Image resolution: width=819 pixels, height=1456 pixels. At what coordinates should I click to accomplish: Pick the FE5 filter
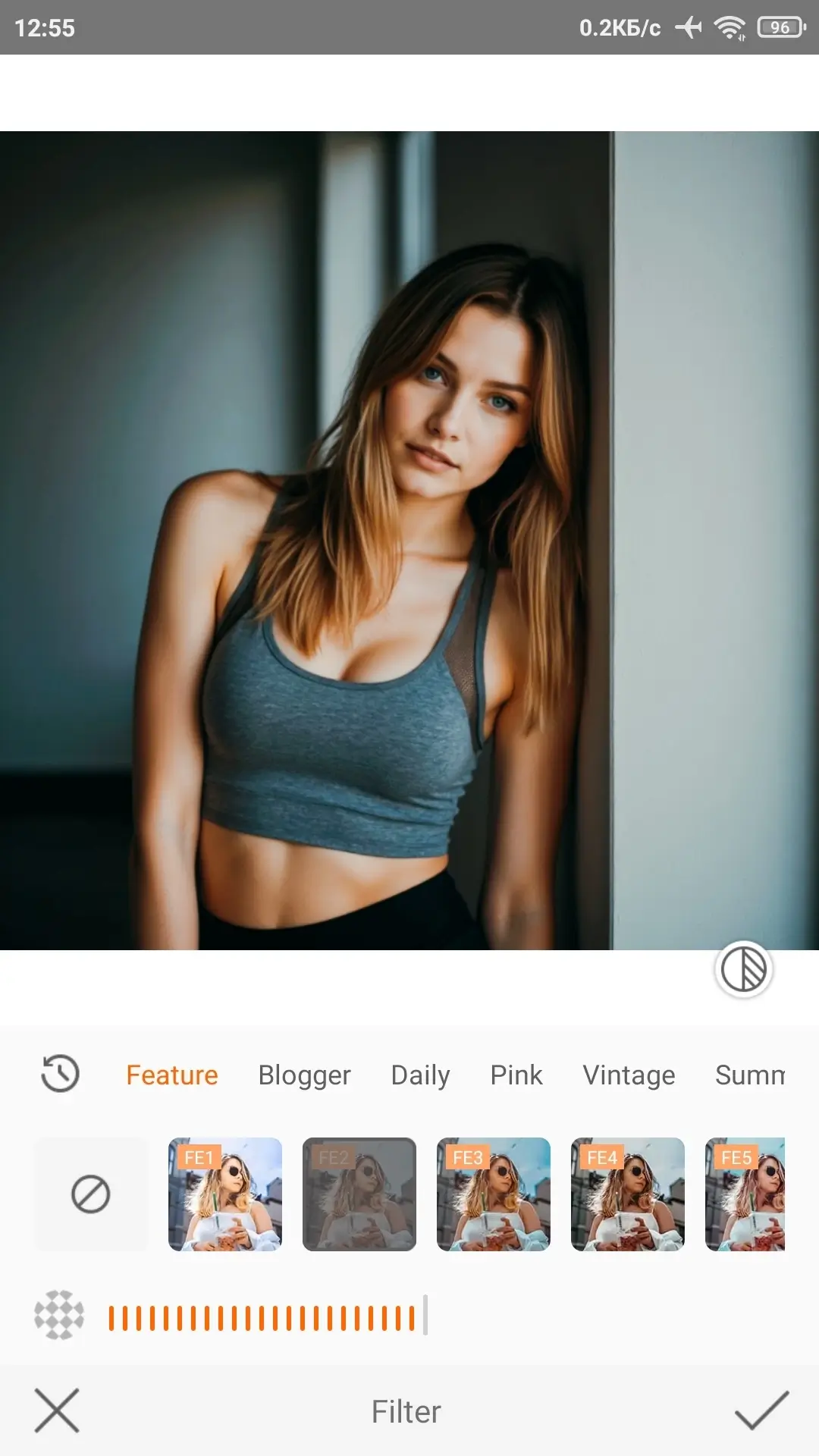click(x=745, y=1194)
